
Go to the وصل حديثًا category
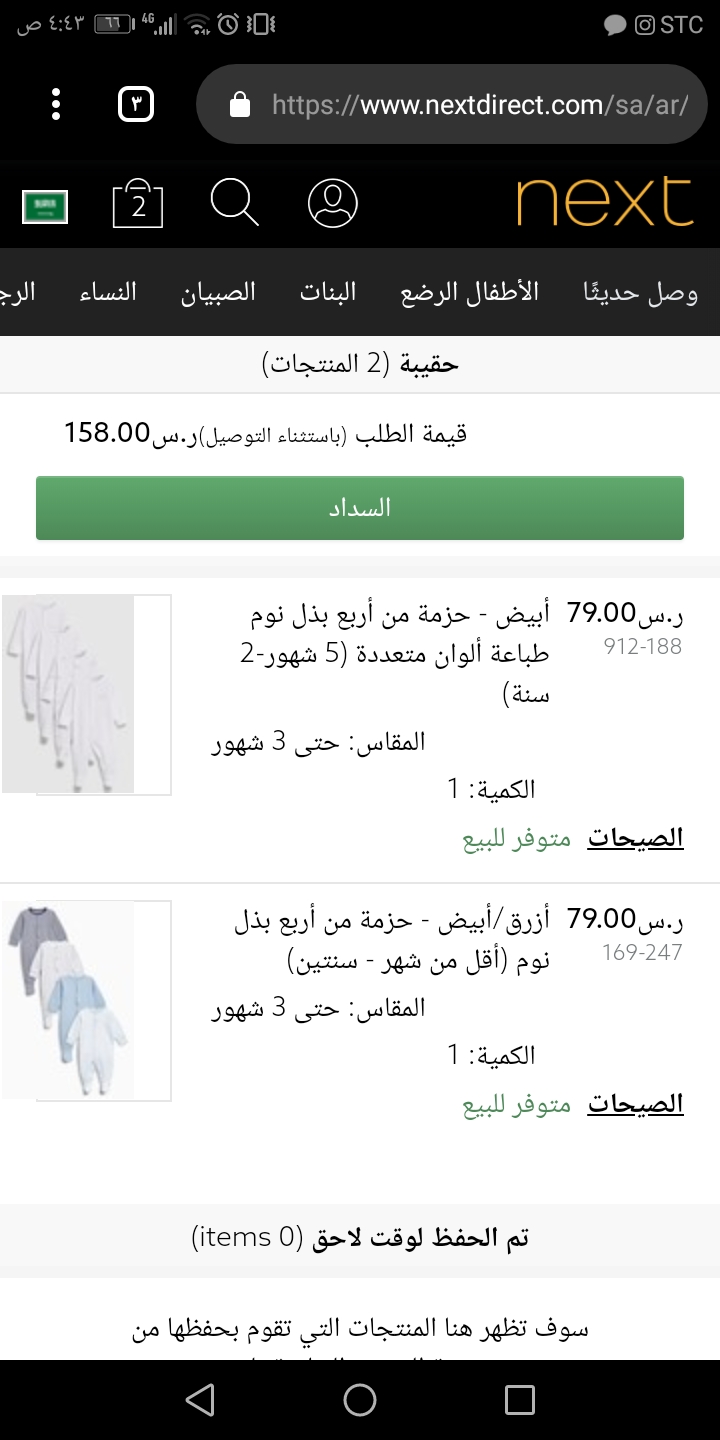pyautogui.click(x=640, y=292)
